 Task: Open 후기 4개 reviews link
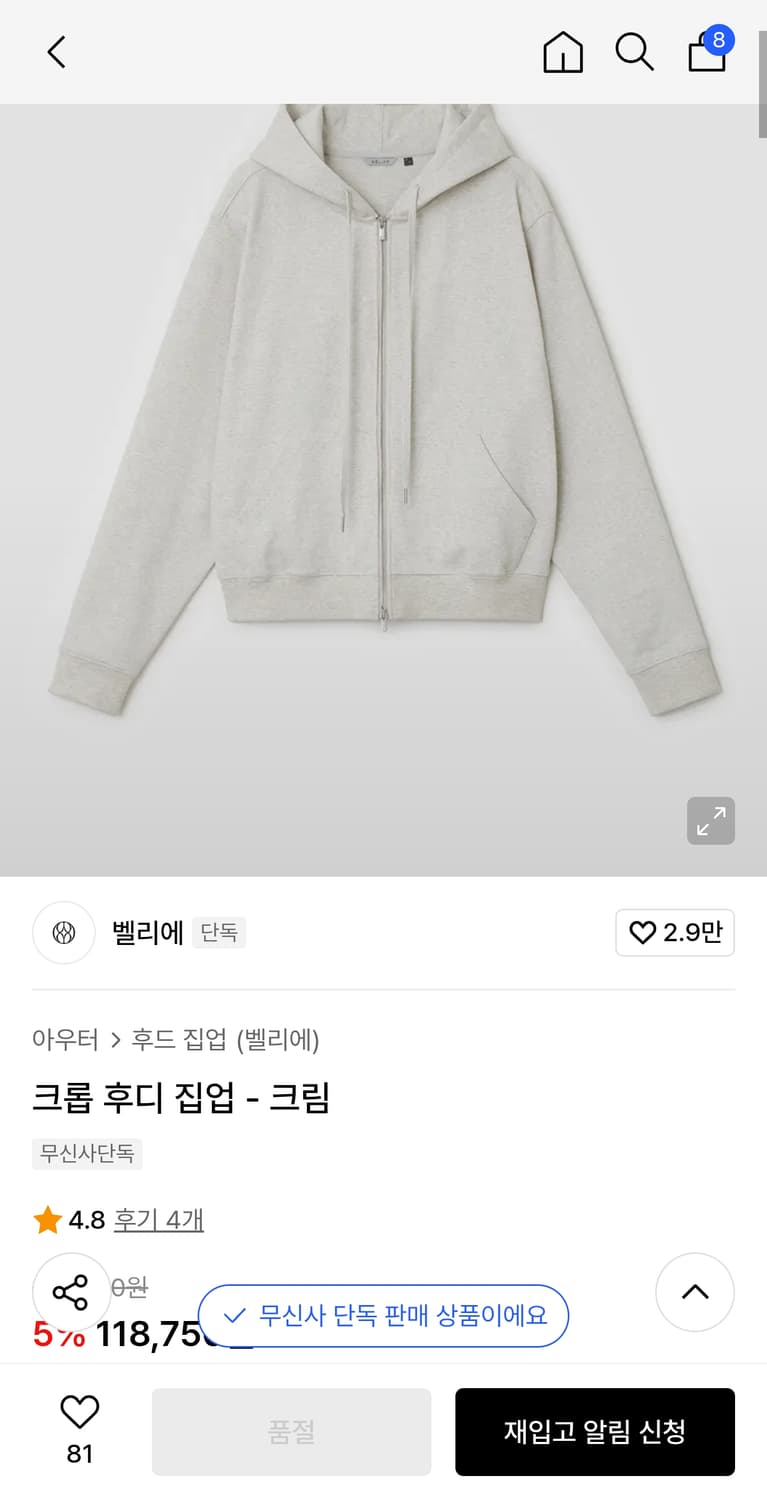click(158, 1220)
